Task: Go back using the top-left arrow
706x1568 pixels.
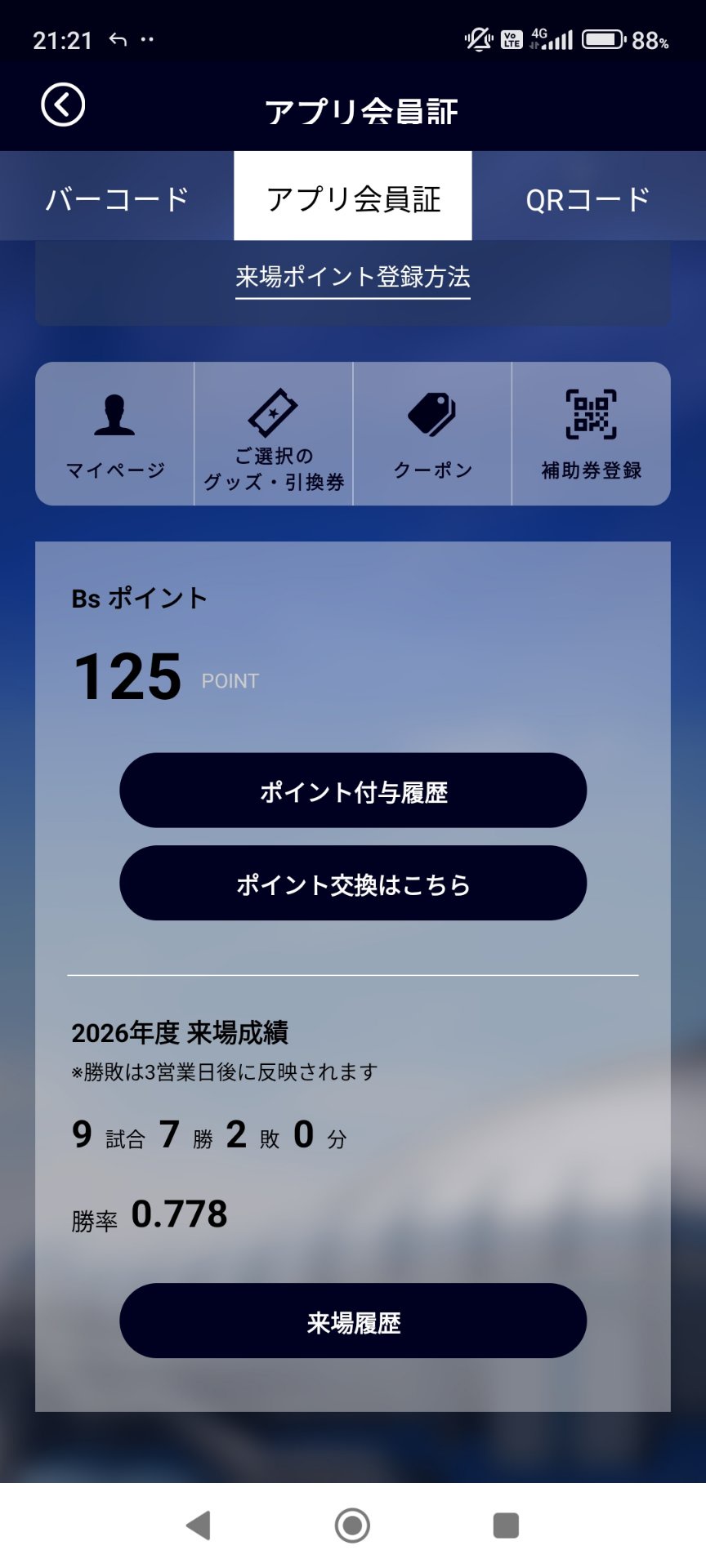Action: pos(63,105)
